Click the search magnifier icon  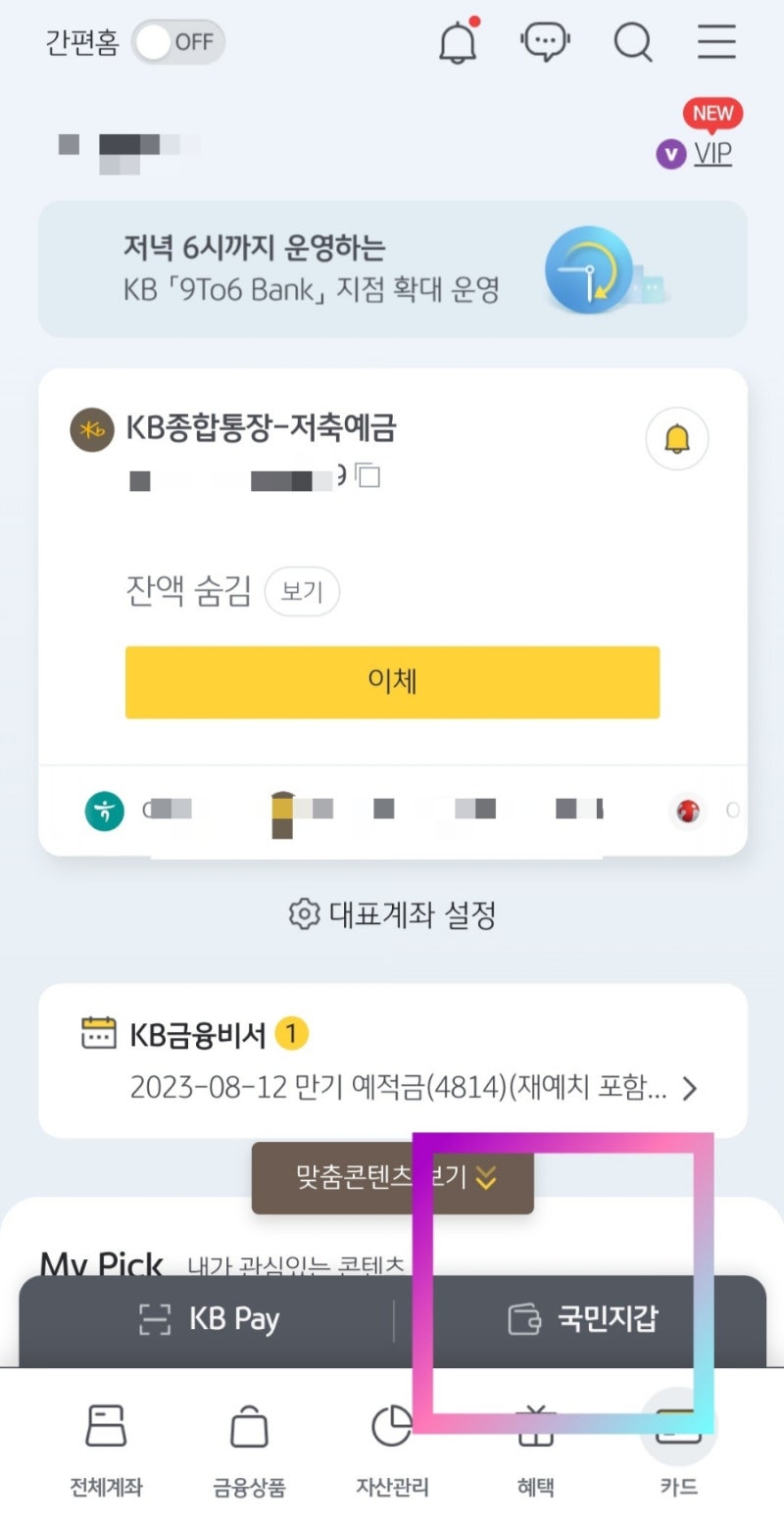pyautogui.click(x=633, y=41)
